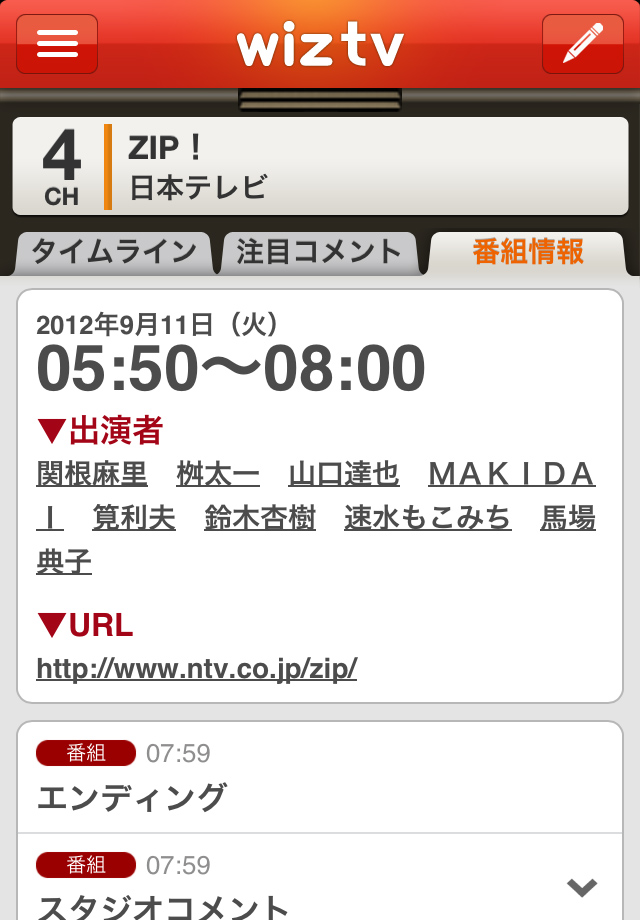Switch to the 注目コメント tab
This screenshot has height=920, width=640.
319,252
